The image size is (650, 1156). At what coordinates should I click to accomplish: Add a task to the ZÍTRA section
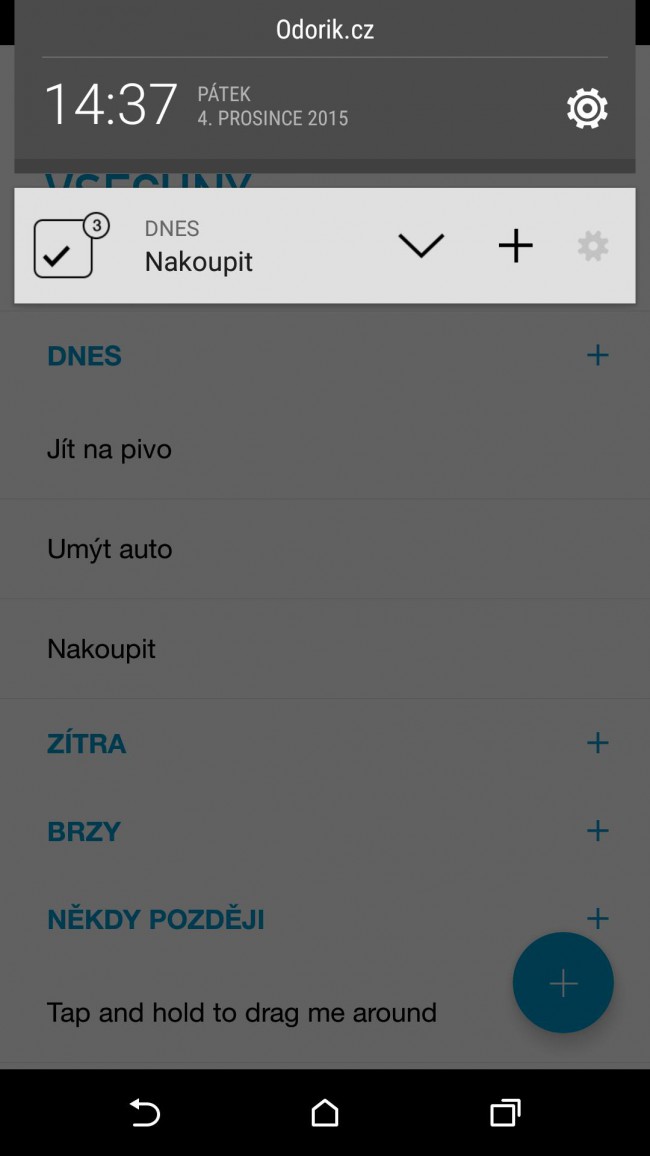pos(598,742)
